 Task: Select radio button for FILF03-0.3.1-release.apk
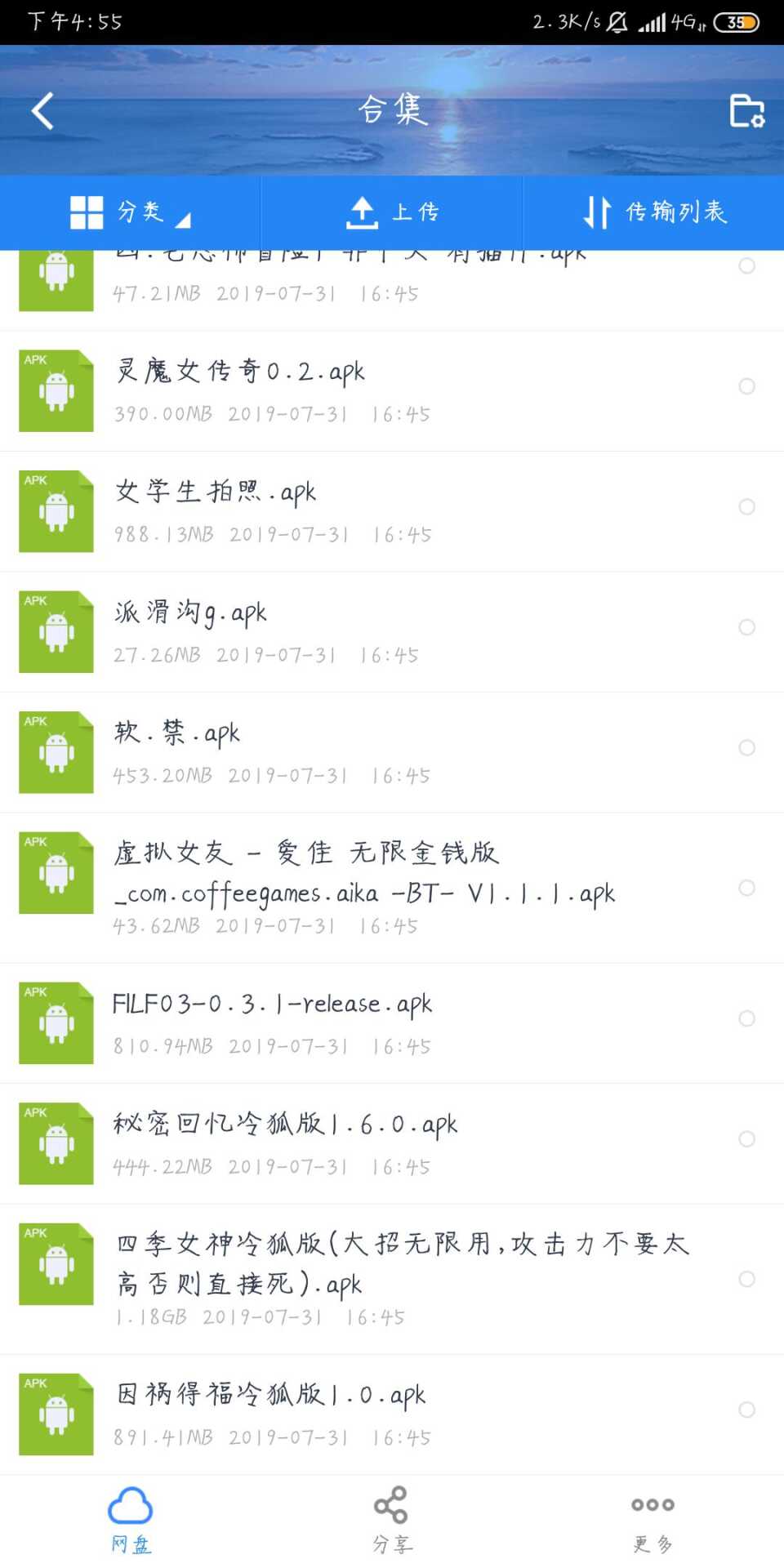746,1018
